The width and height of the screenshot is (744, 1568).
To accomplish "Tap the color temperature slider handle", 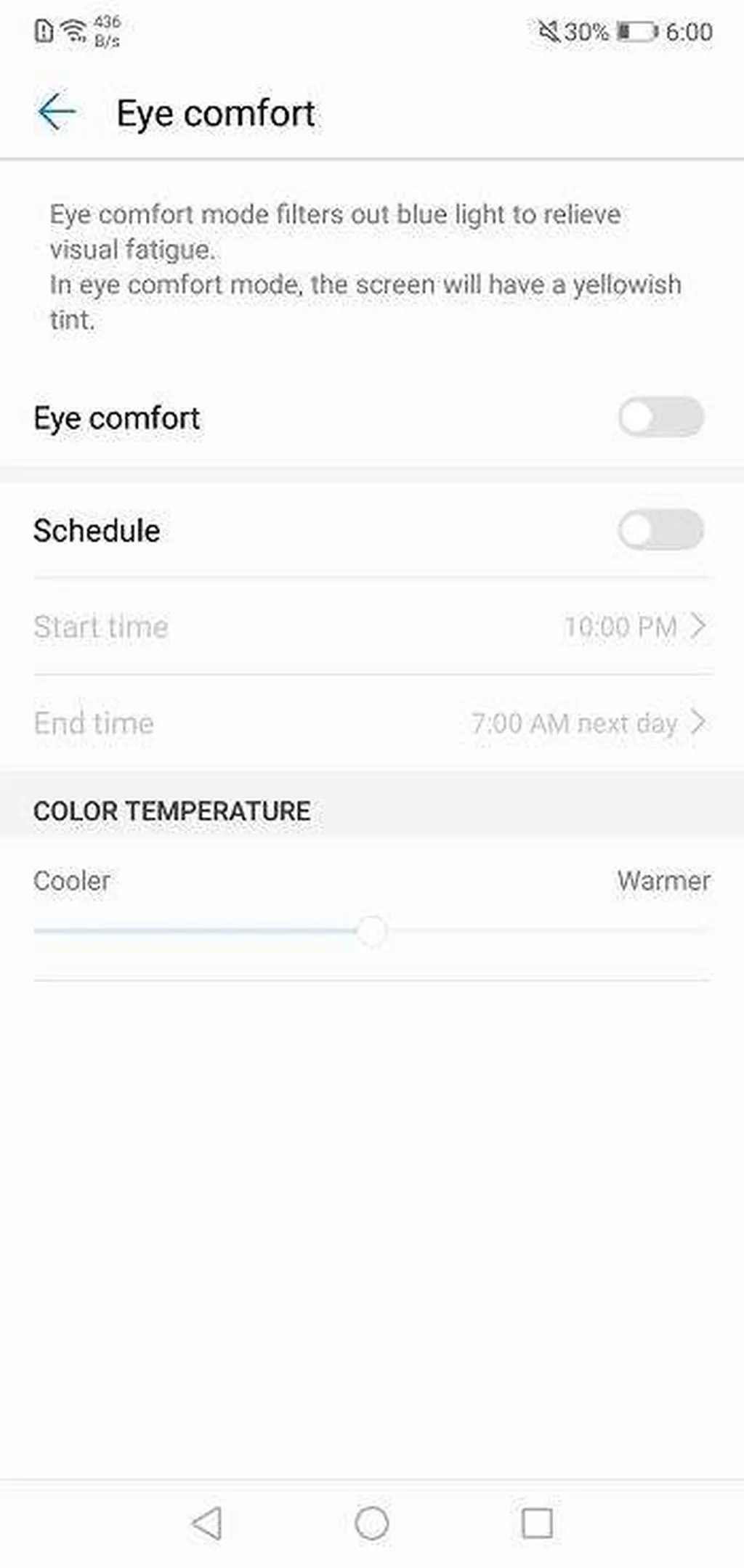I will coord(372,930).
